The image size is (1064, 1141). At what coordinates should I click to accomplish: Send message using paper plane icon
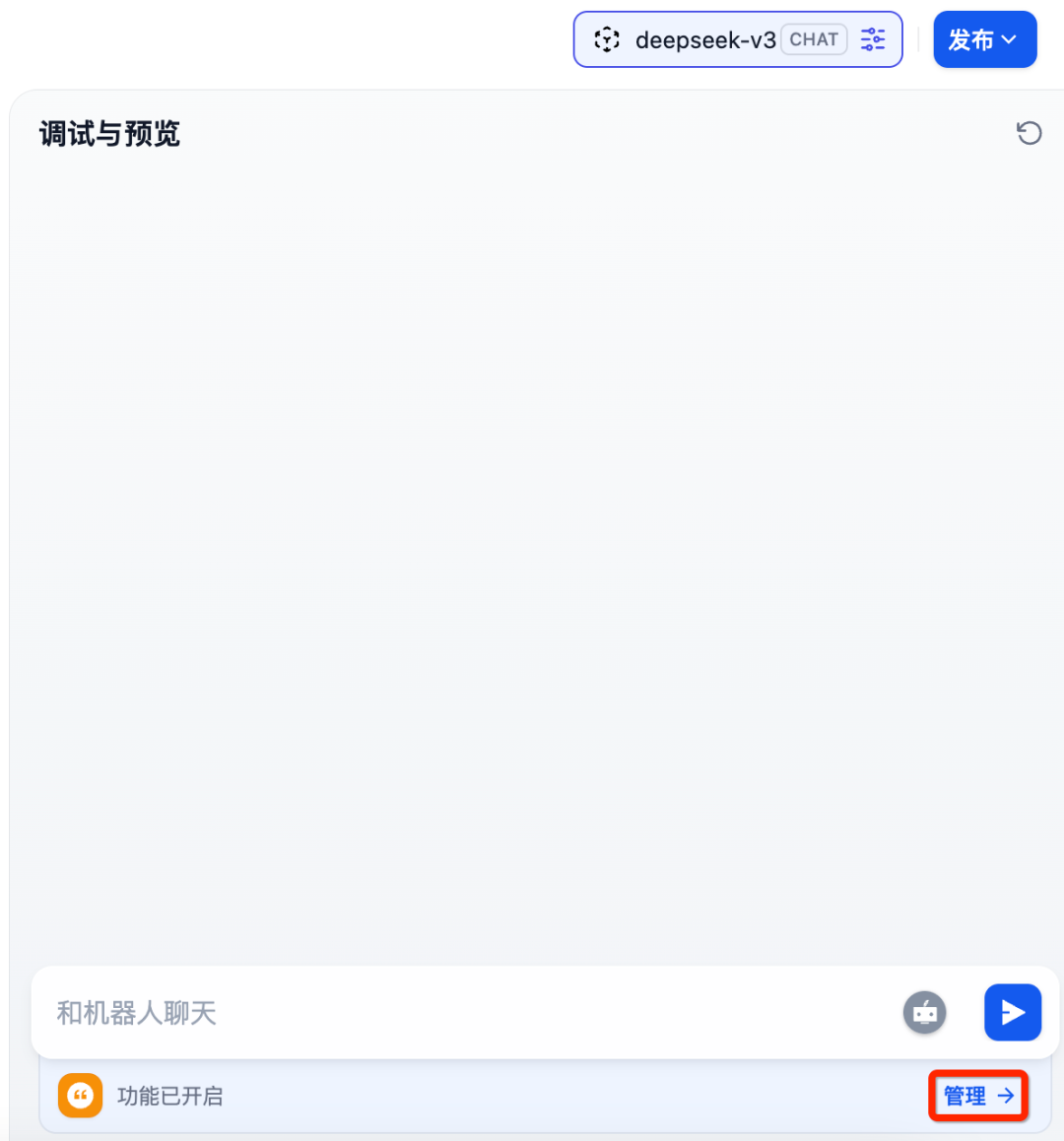tap(1013, 1012)
